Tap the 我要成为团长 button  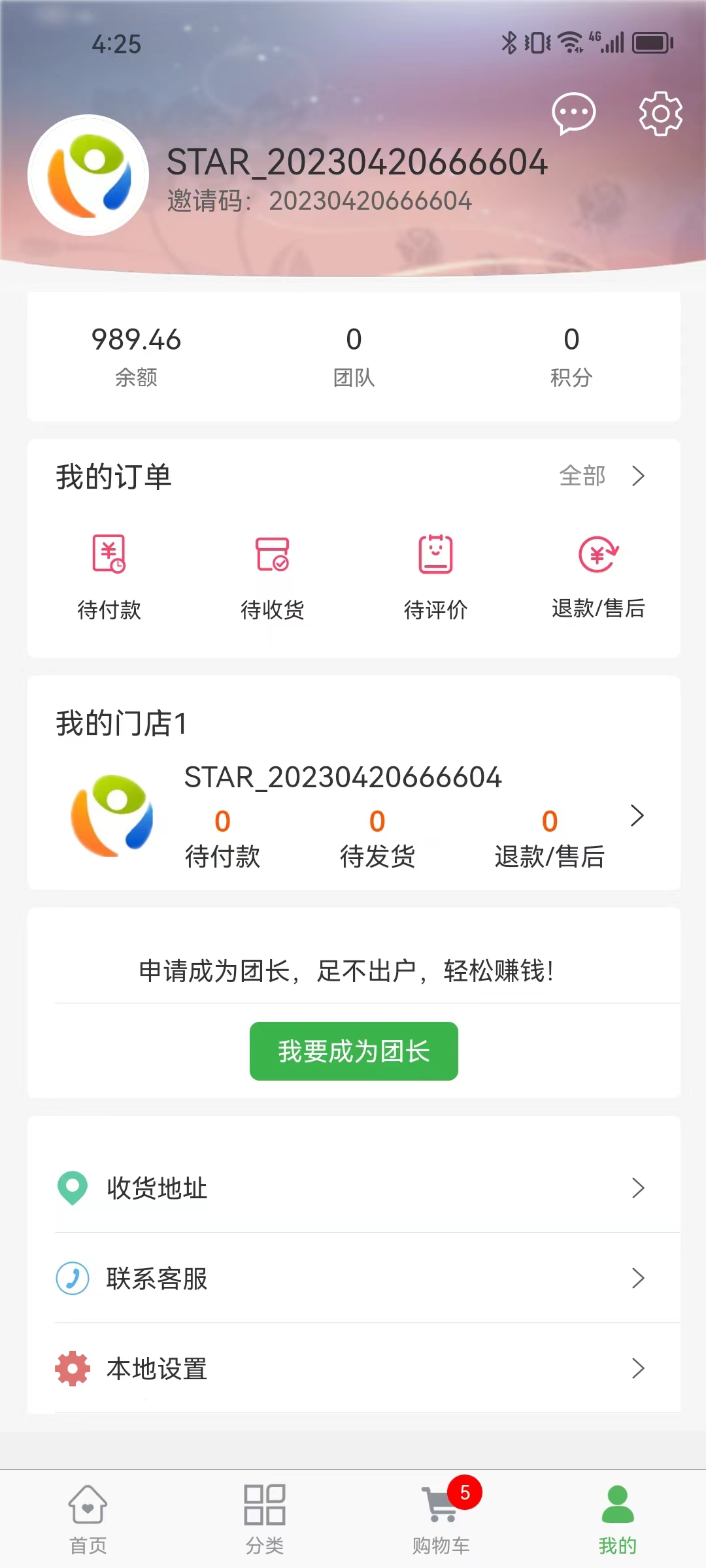click(x=354, y=1051)
